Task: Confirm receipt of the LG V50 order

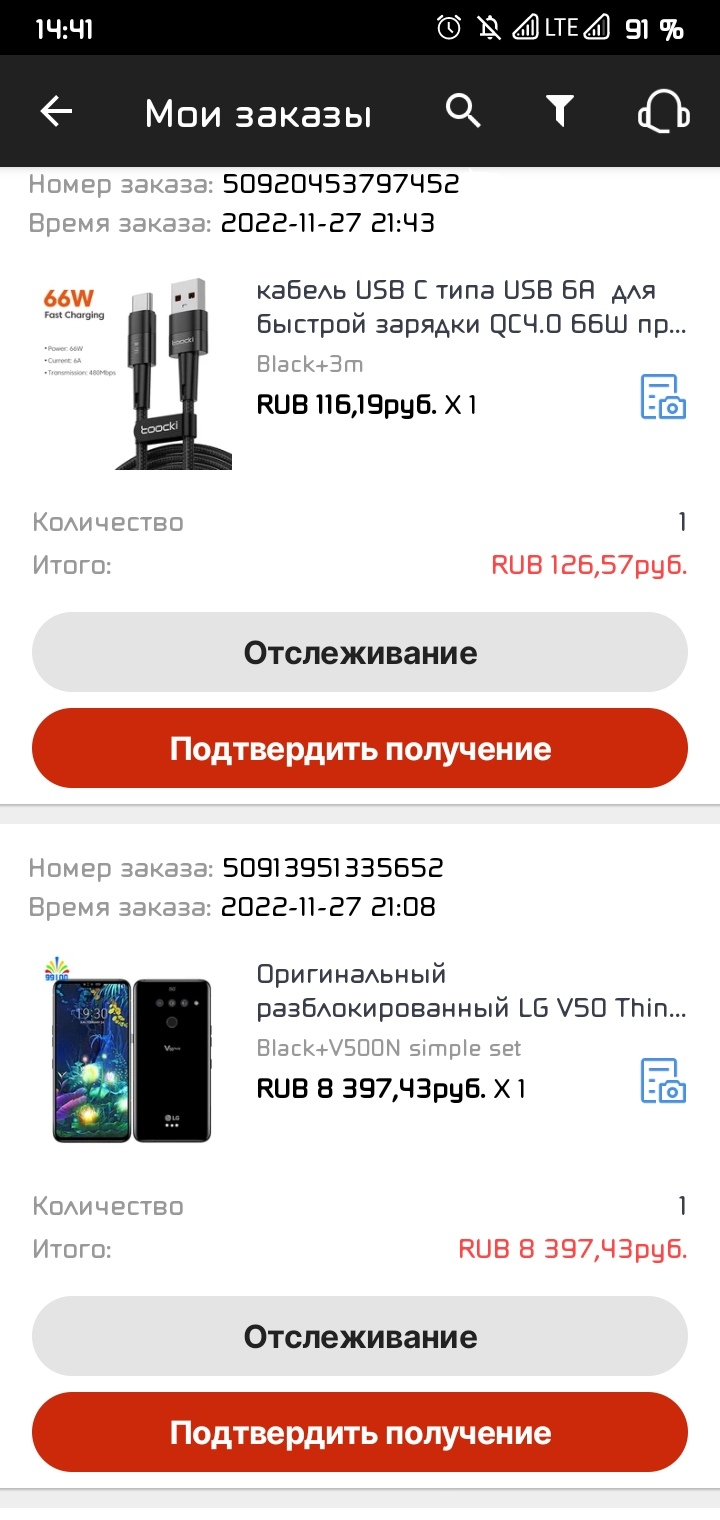Action: point(360,1432)
